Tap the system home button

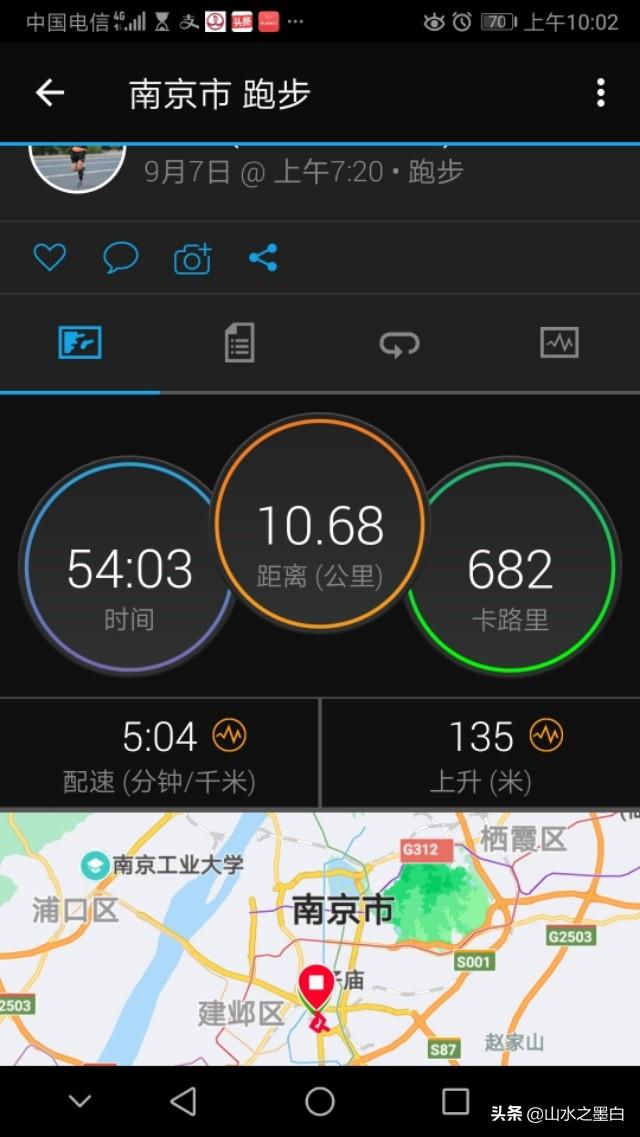[320, 1101]
